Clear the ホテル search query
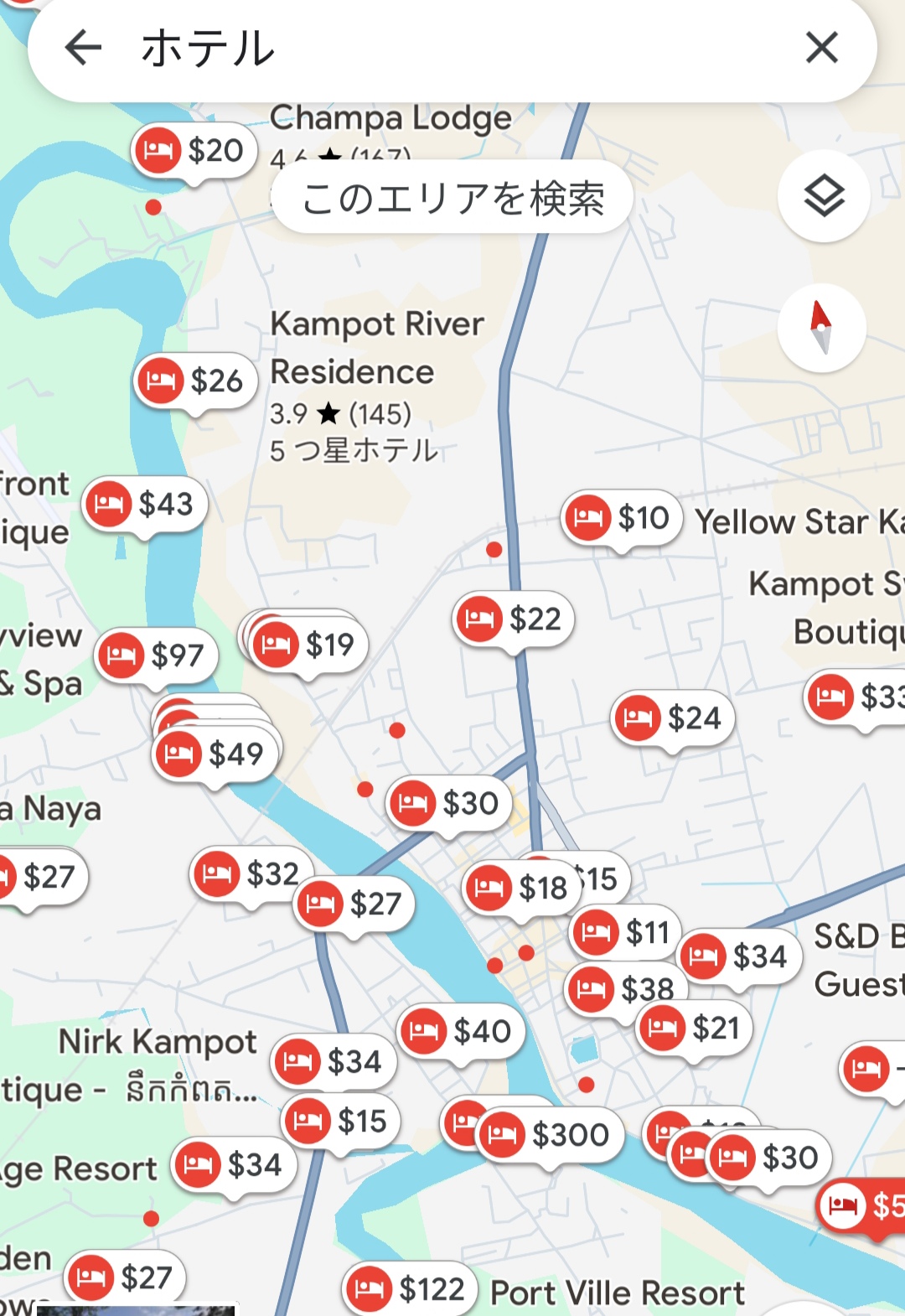 [x=821, y=48]
